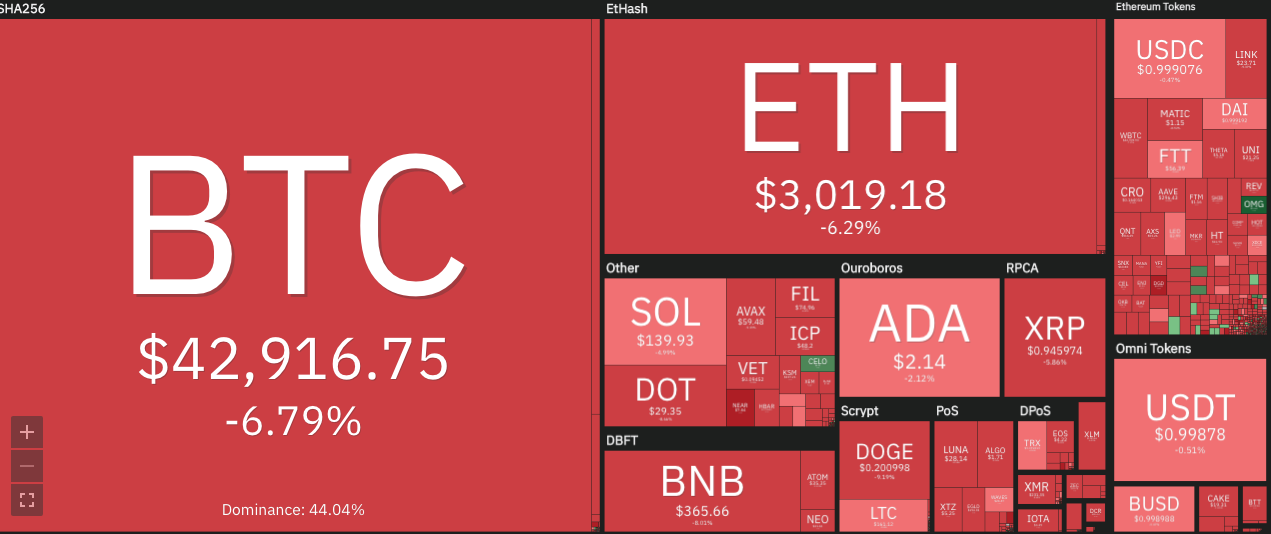Zoom in on the heatmap

tap(27, 432)
